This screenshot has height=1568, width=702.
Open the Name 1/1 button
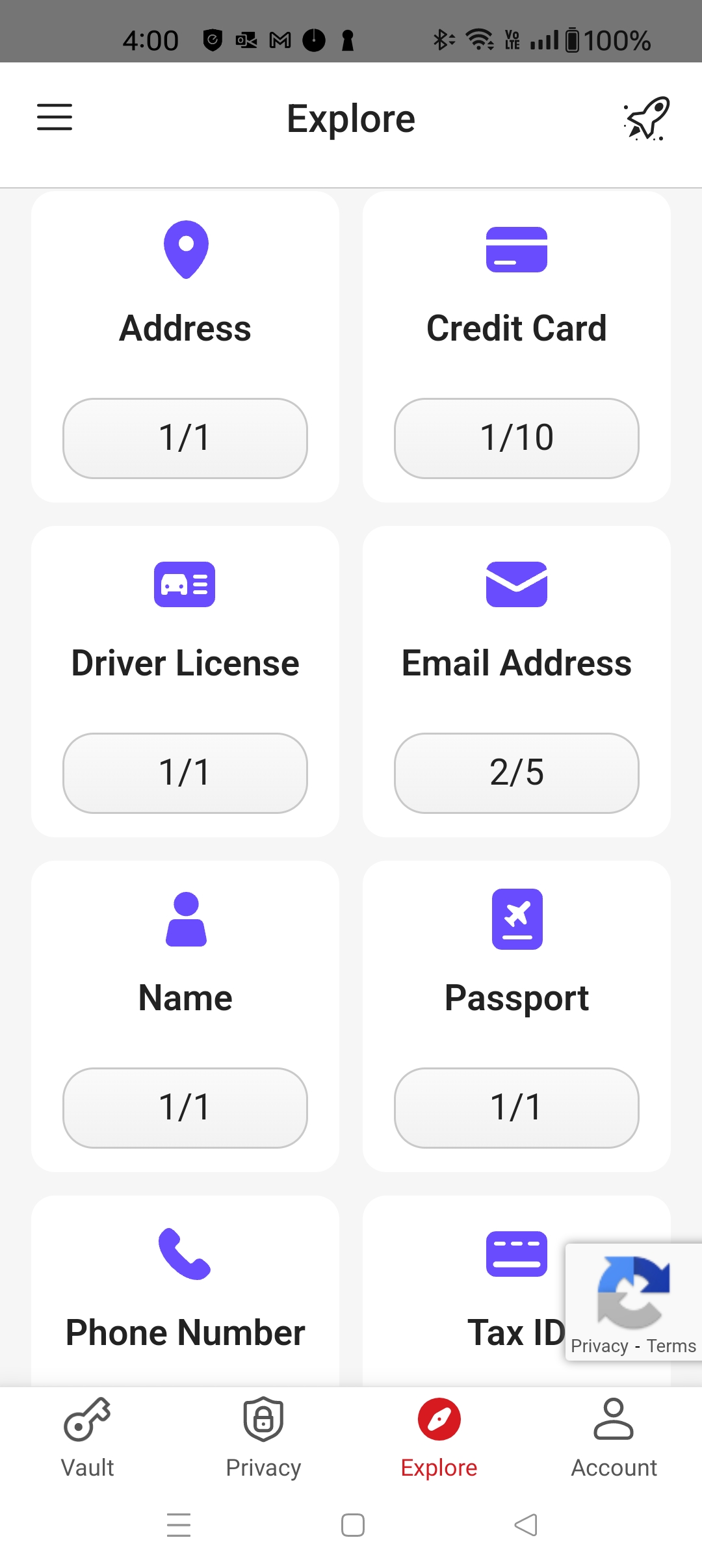point(185,1108)
